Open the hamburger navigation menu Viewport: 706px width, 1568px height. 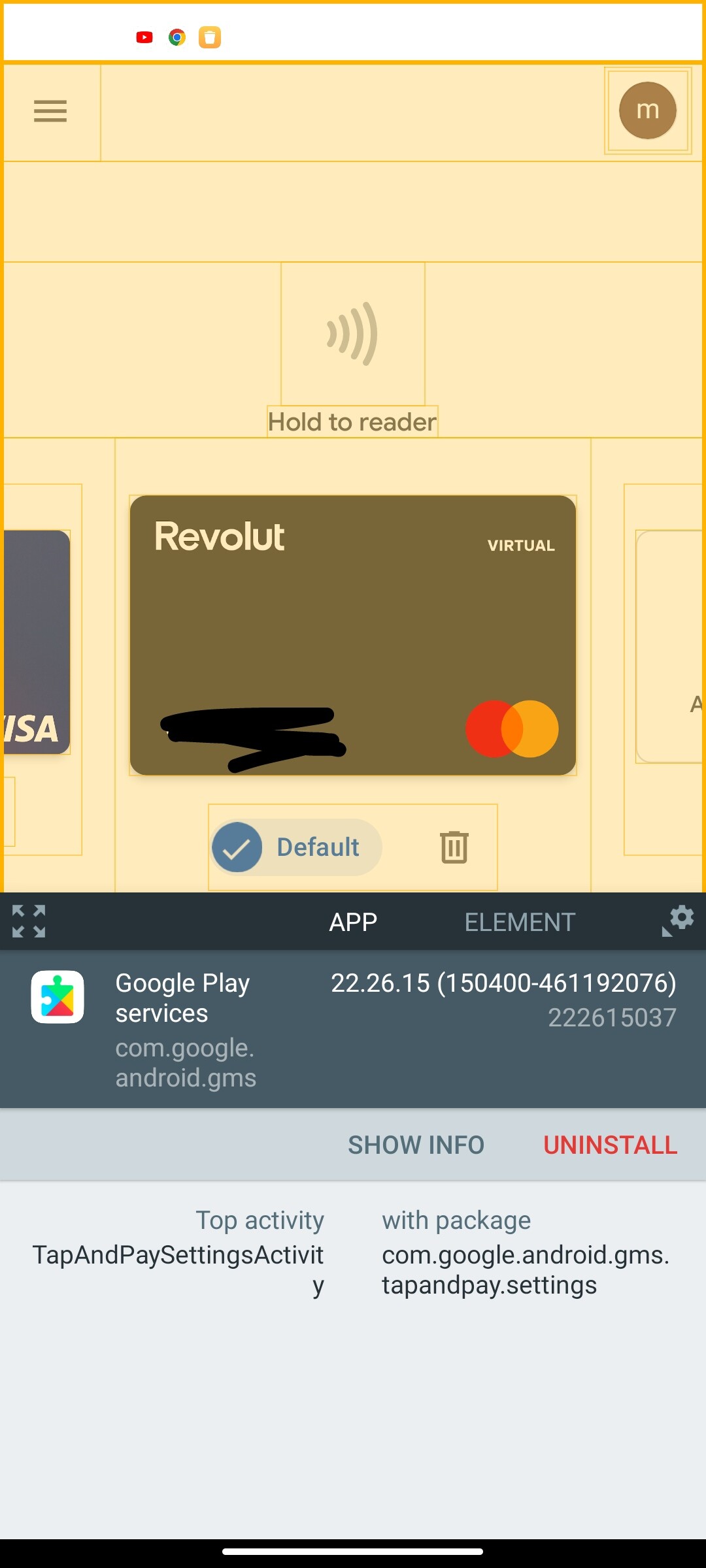click(50, 111)
